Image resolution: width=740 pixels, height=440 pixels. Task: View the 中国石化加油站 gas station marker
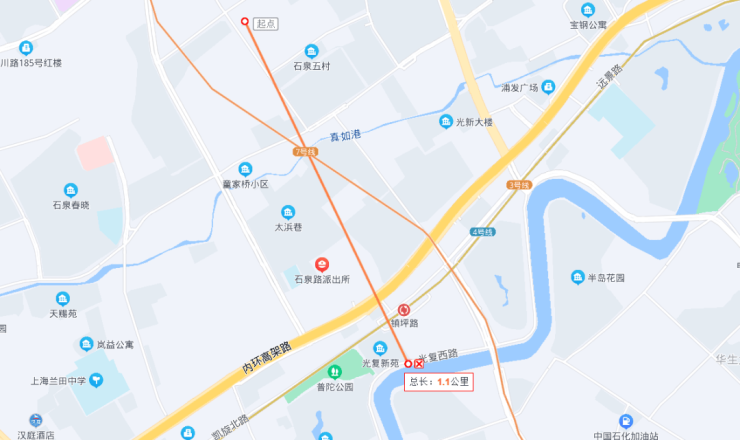[626, 421]
